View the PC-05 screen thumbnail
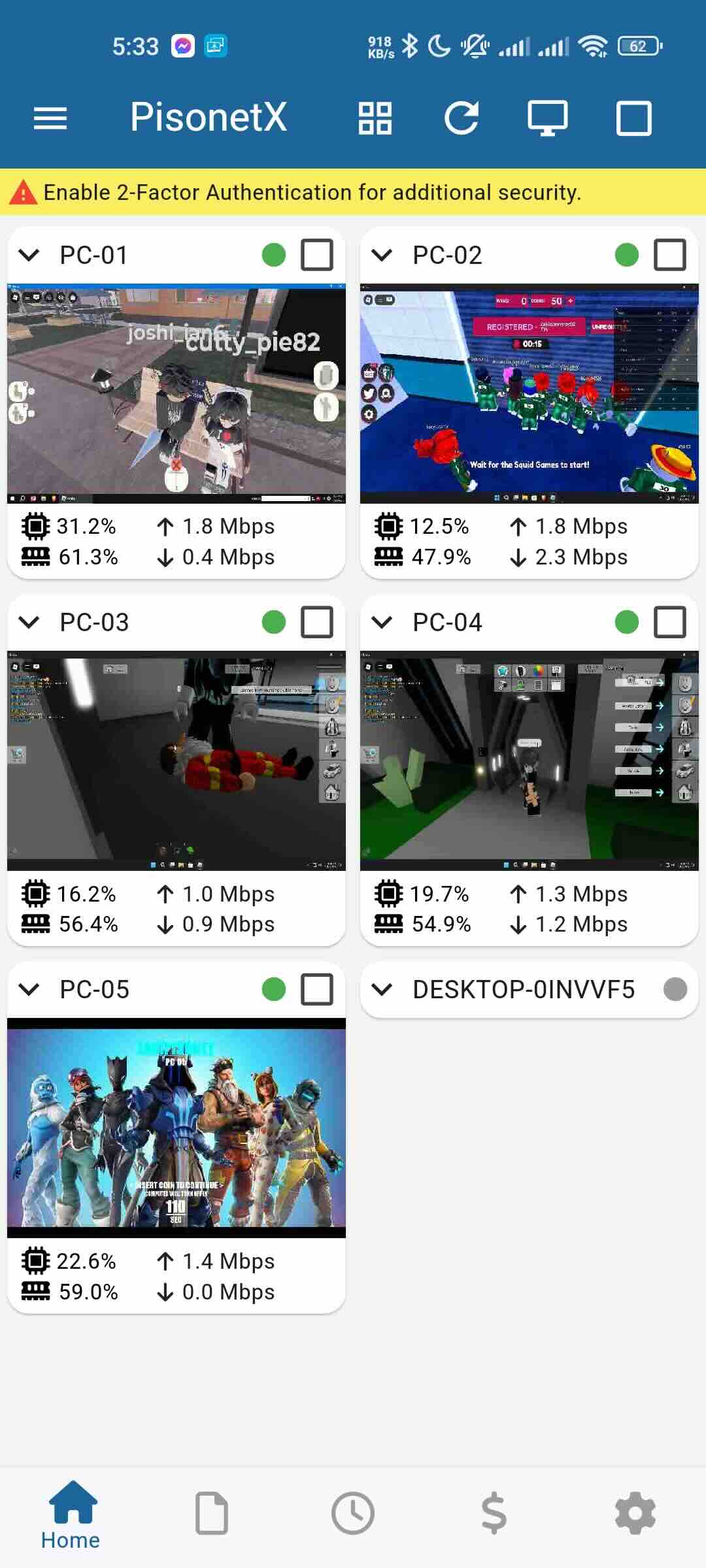 click(x=176, y=1128)
